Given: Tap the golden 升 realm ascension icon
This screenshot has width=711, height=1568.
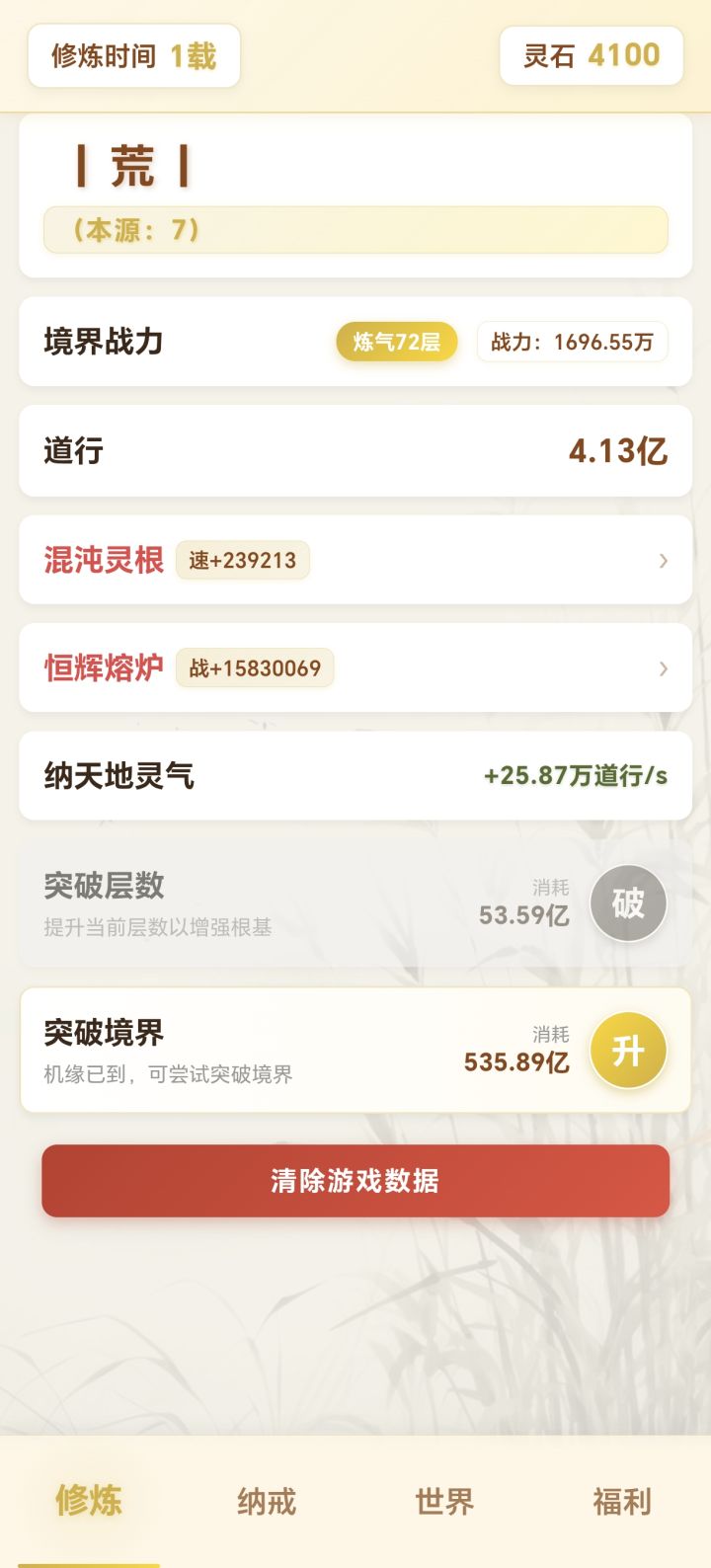Looking at the screenshot, I should (x=628, y=1050).
